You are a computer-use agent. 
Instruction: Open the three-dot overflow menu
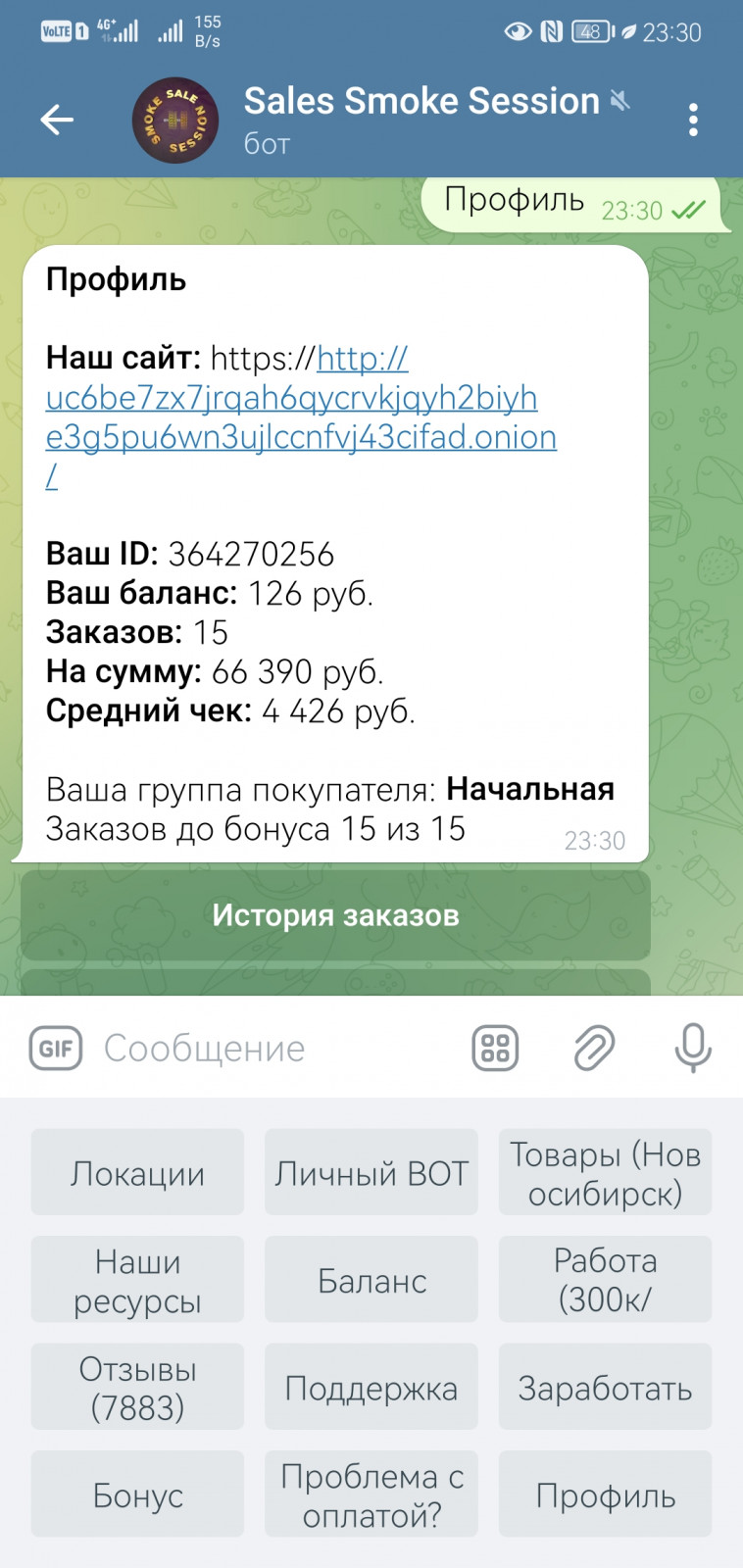[x=693, y=120]
